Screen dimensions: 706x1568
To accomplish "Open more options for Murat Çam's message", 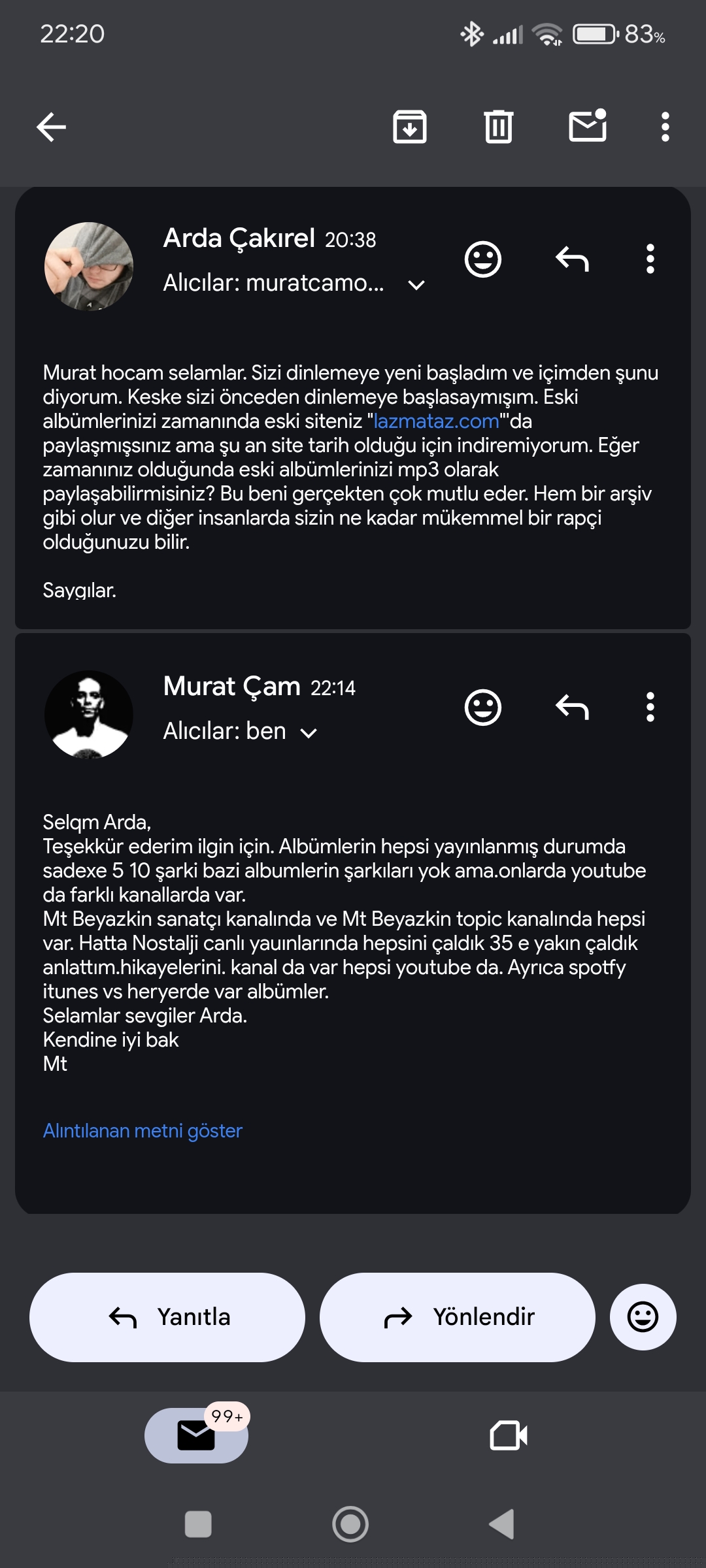I will [650, 708].
